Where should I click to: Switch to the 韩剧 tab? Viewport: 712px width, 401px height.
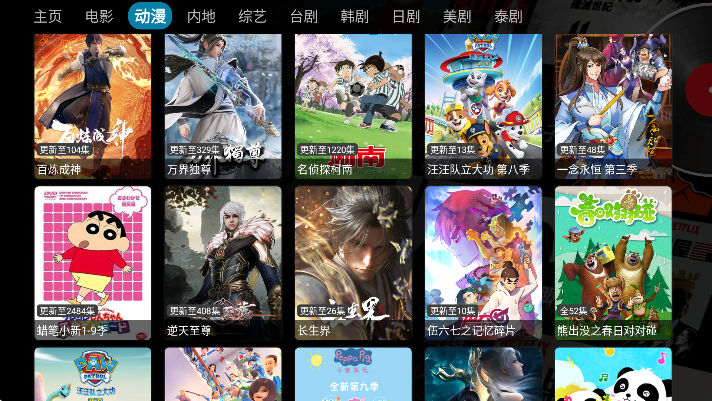click(354, 16)
